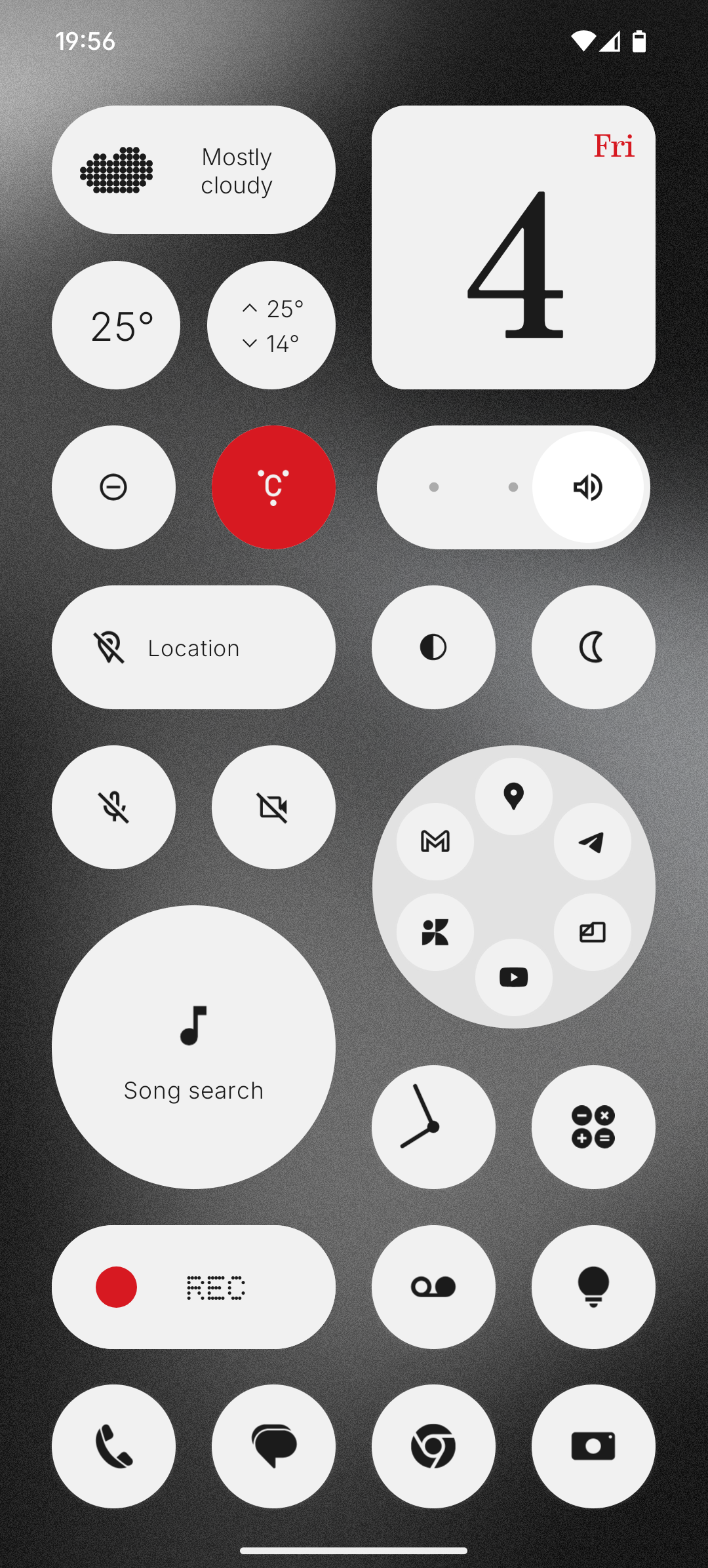Viewport: 708px width, 1568px height.
Task: Toggle microphone access
Action: [113, 807]
